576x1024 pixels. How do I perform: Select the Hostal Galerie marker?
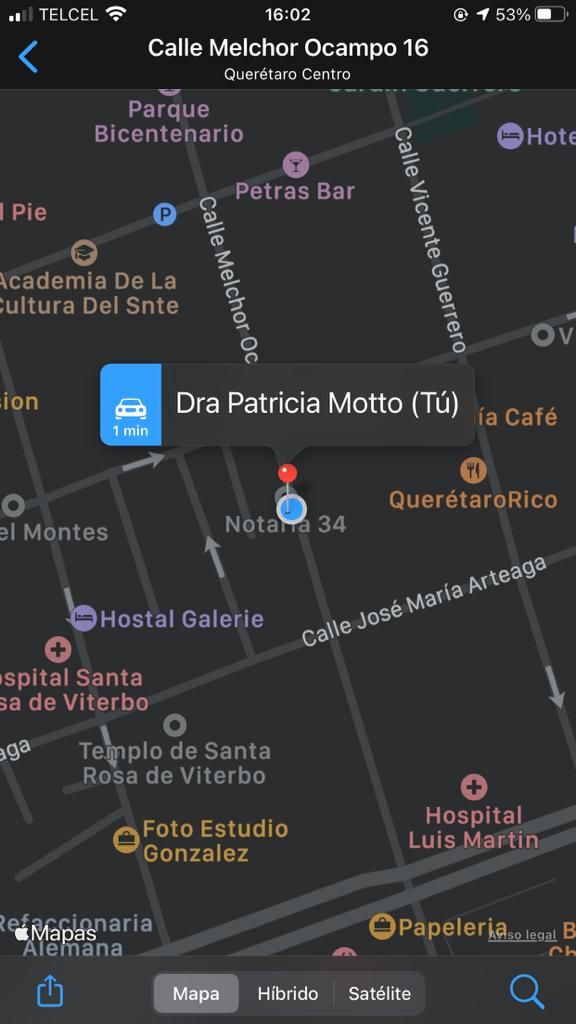point(84,618)
